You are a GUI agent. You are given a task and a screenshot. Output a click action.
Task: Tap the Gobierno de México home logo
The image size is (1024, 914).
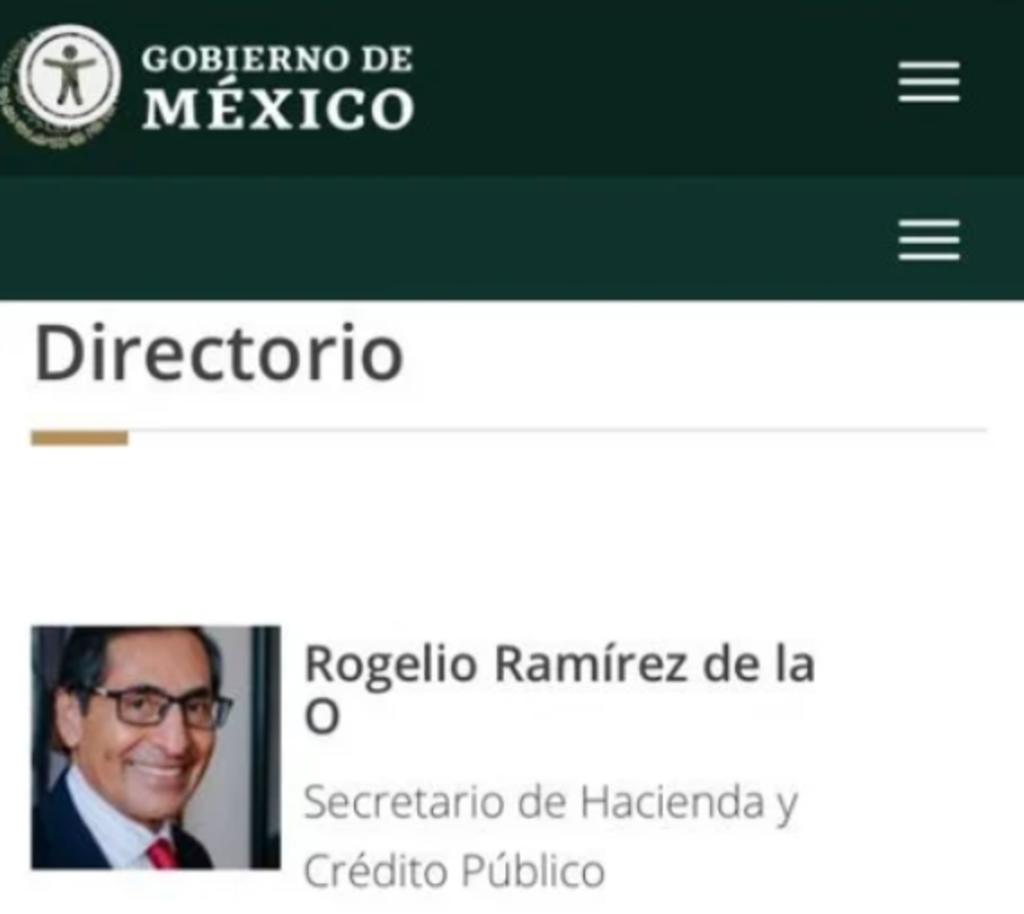277,87
